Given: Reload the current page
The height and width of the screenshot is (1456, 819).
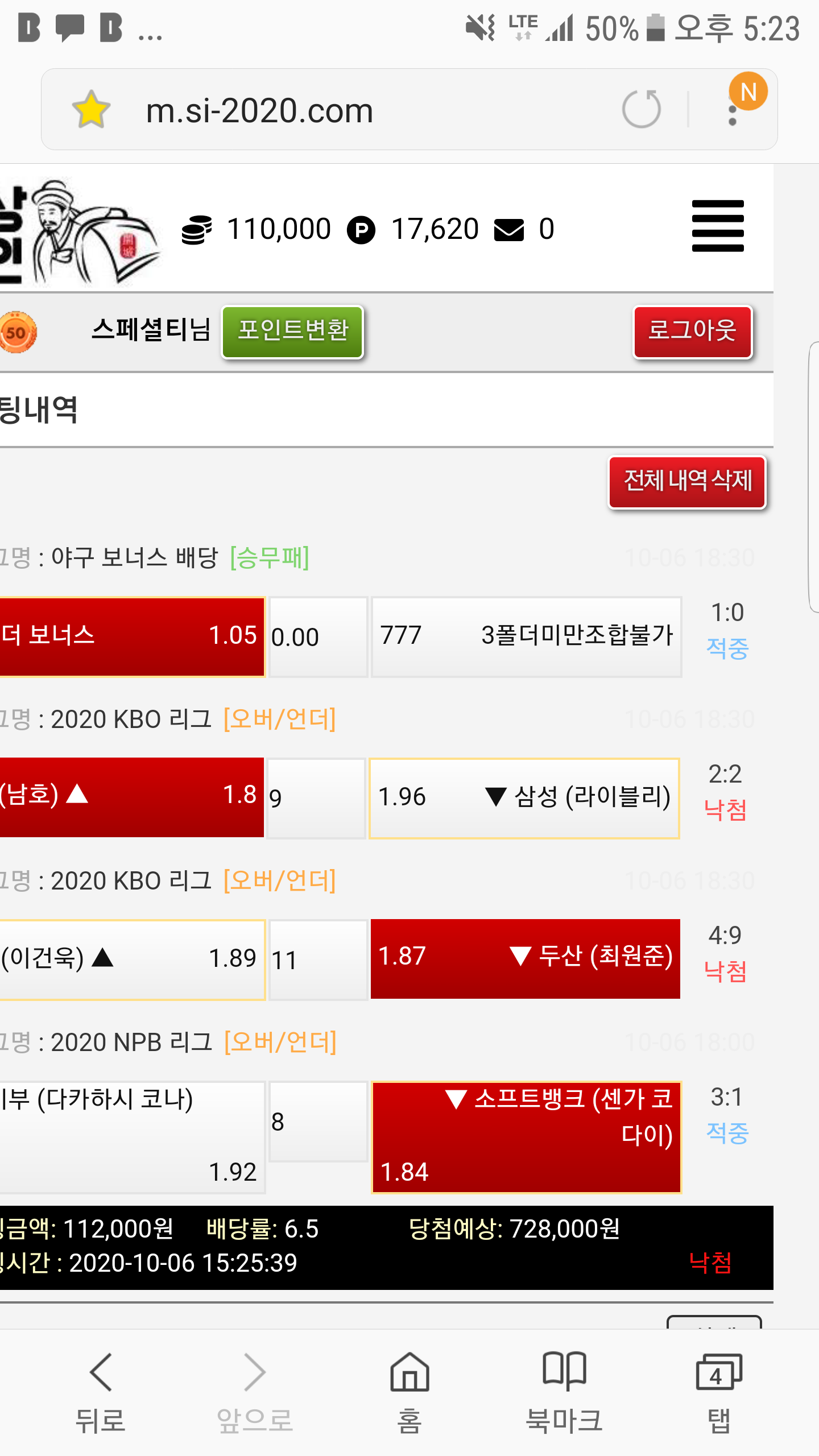Looking at the screenshot, I should 641,109.
